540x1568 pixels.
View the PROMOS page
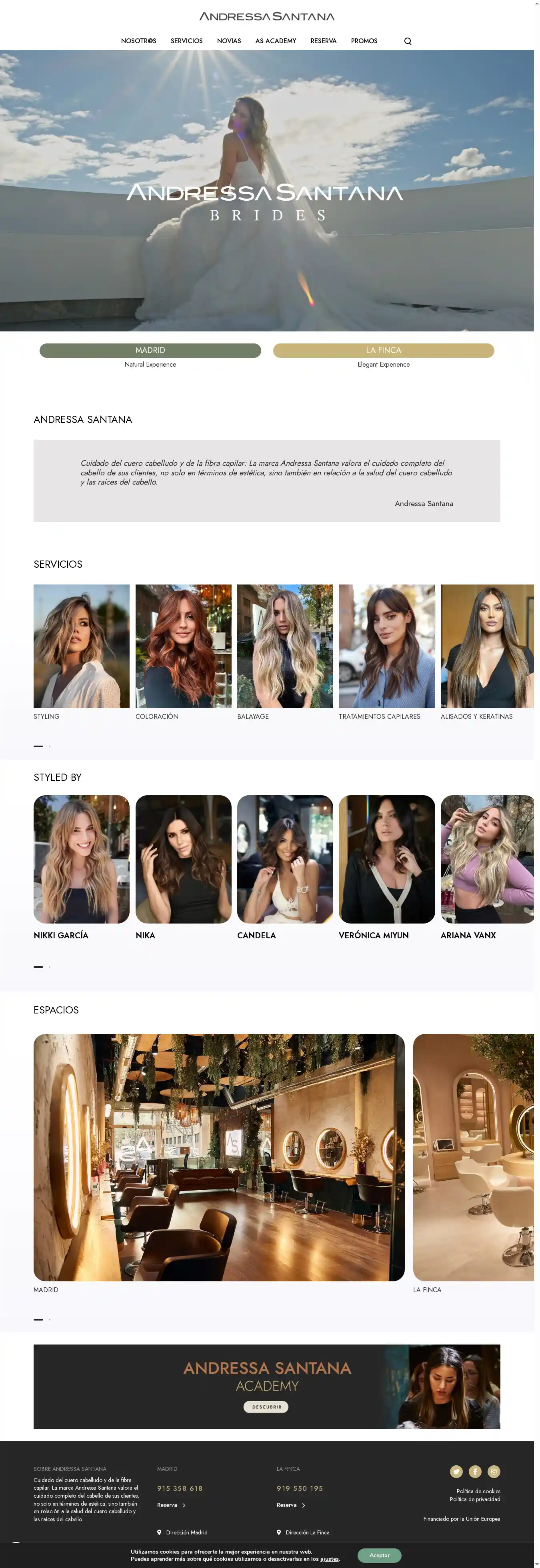[x=364, y=41]
